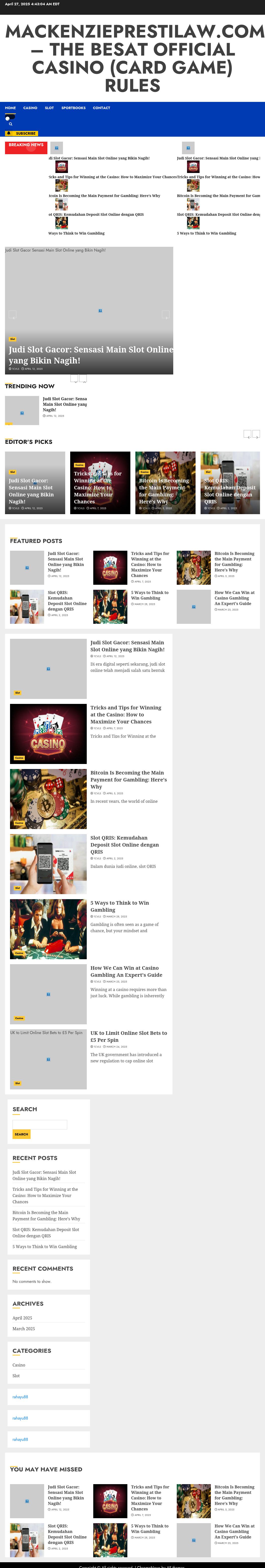Switch to the SLOT nav item
The height and width of the screenshot is (1568, 265).
point(49,108)
